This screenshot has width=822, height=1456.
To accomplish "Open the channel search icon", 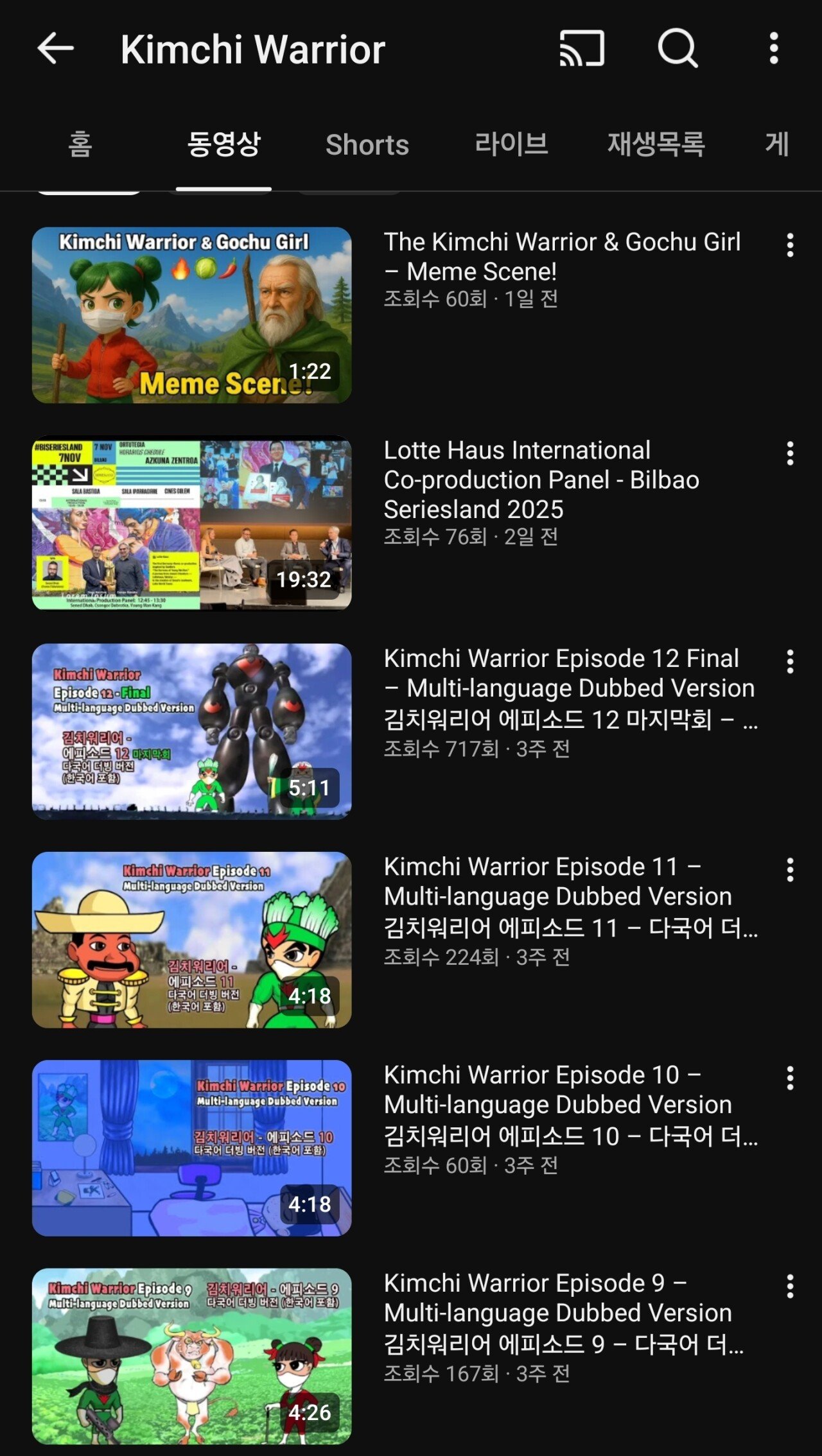I will 678,48.
